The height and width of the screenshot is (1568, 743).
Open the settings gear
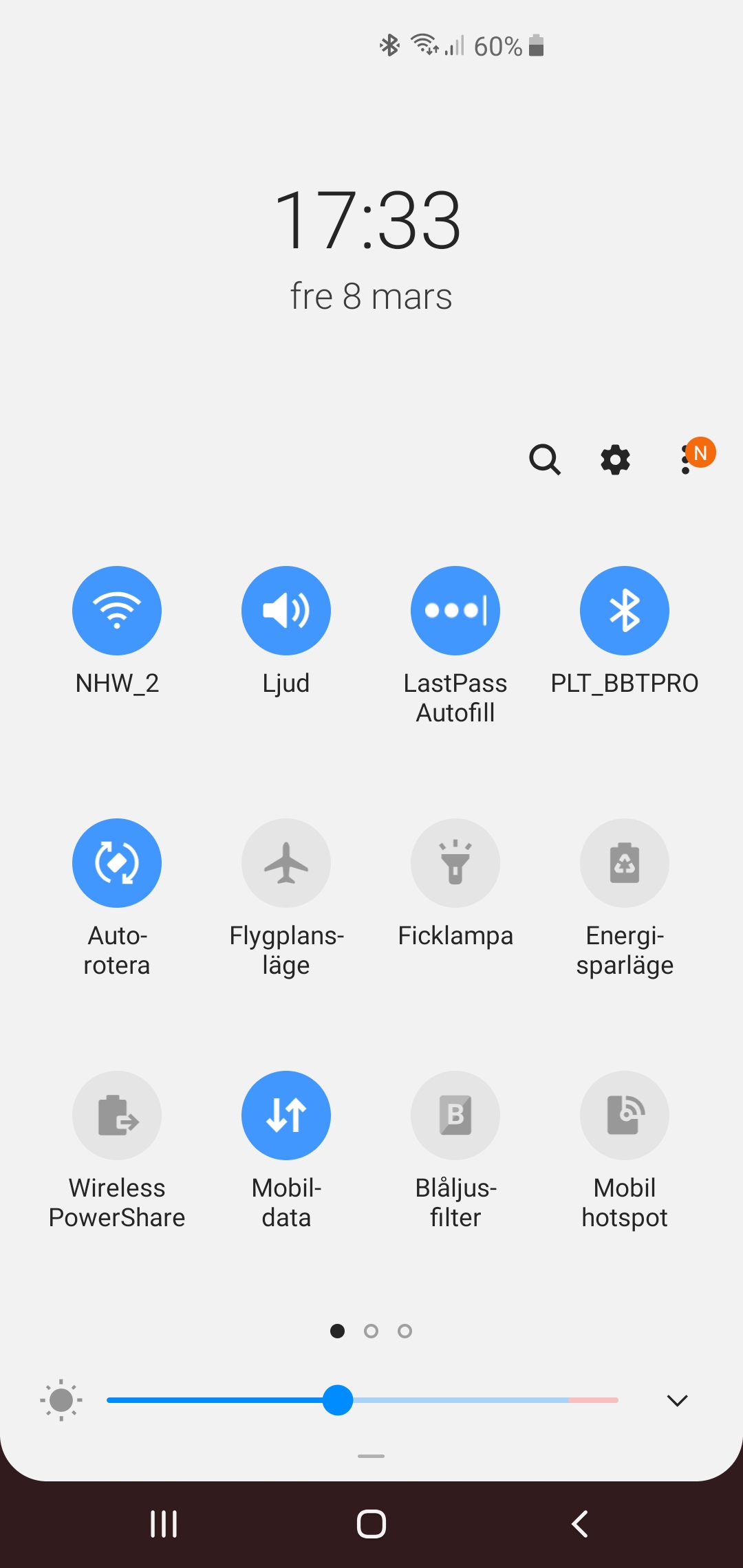(x=615, y=459)
